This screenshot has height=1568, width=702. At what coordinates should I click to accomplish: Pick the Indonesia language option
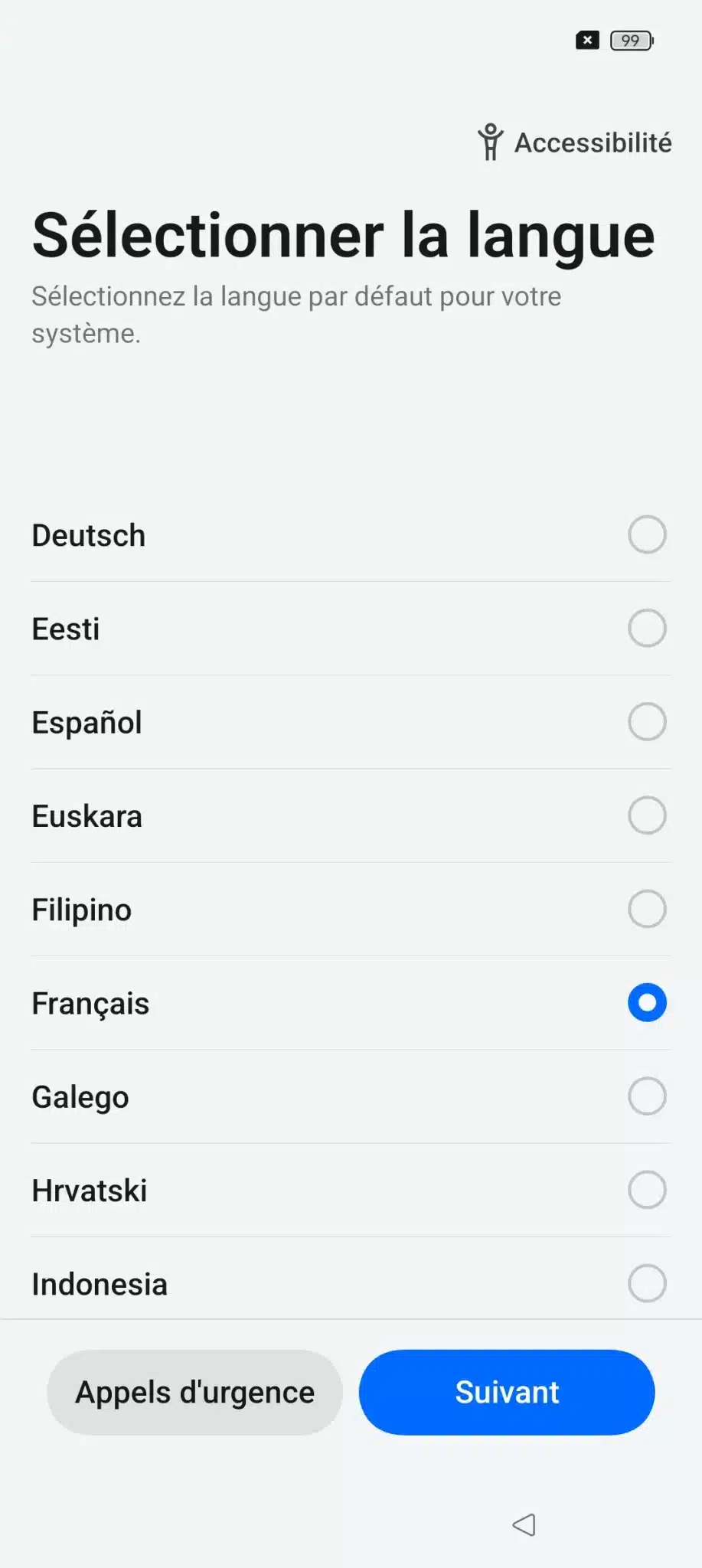point(351,1279)
